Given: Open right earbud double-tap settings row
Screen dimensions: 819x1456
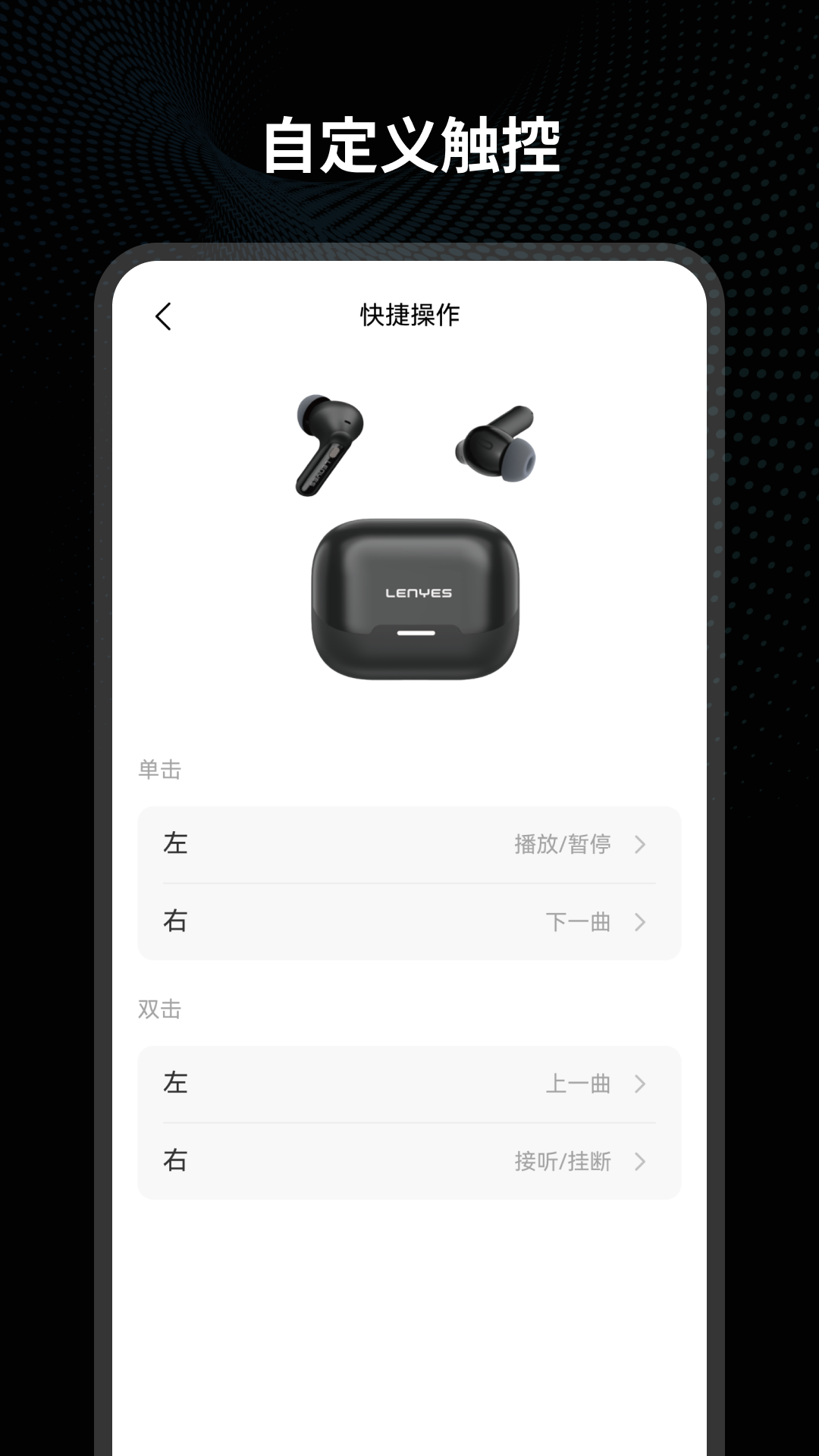Looking at the screenshot, I should pos(409,1162).
